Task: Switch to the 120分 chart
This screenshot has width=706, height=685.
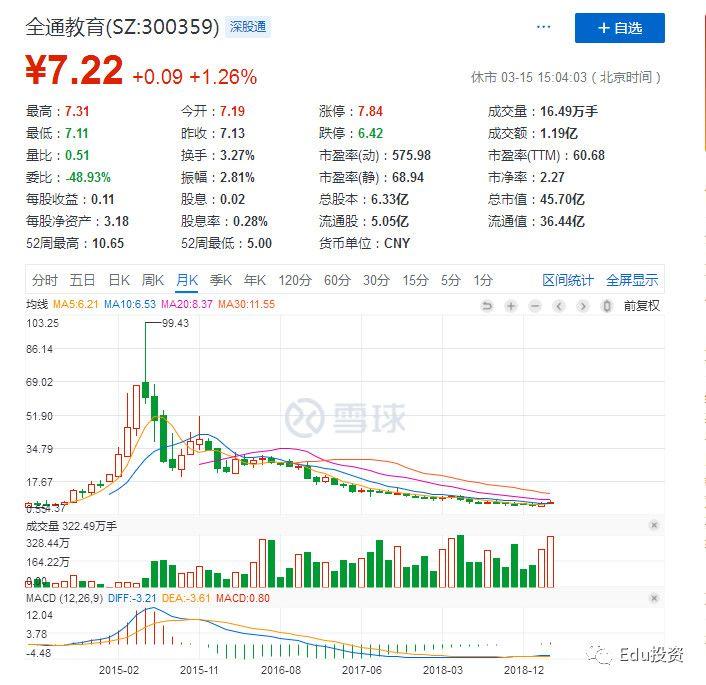Action: click(295, 280)
